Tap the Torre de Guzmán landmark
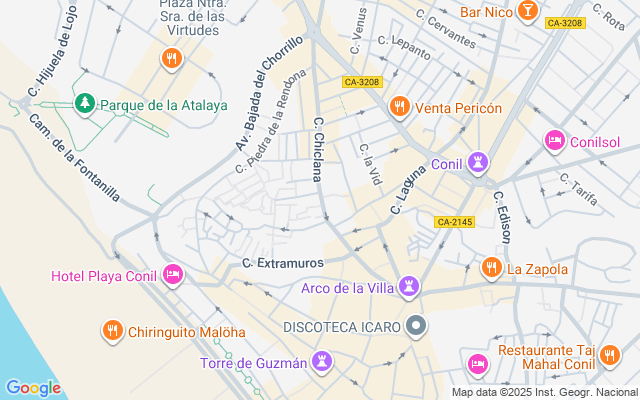Image resolution: width=640 pixels, height=400 pixels. click(323, 361)
